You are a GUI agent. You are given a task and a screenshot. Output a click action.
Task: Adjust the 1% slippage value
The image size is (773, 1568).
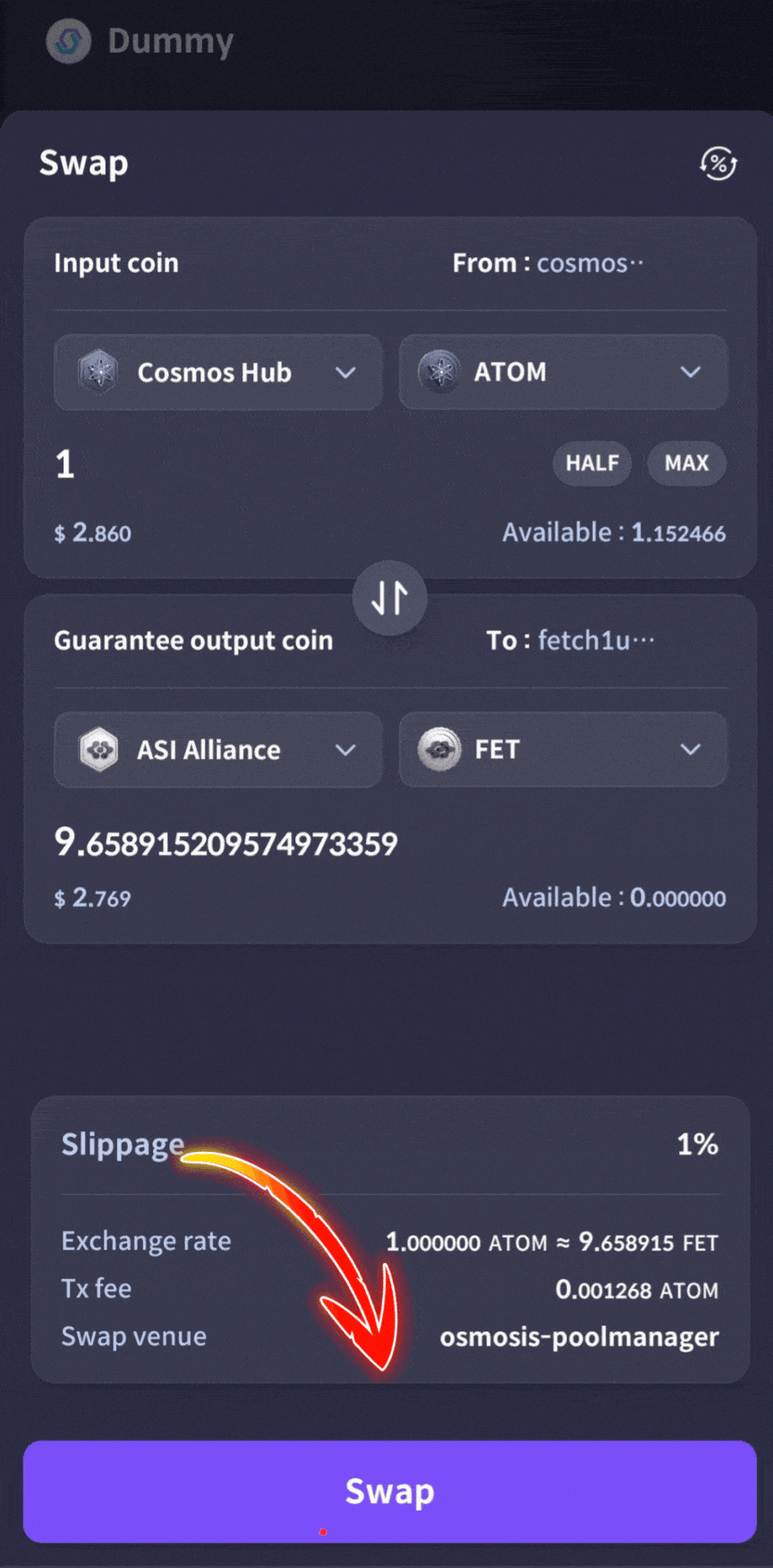coord(698,1144)
